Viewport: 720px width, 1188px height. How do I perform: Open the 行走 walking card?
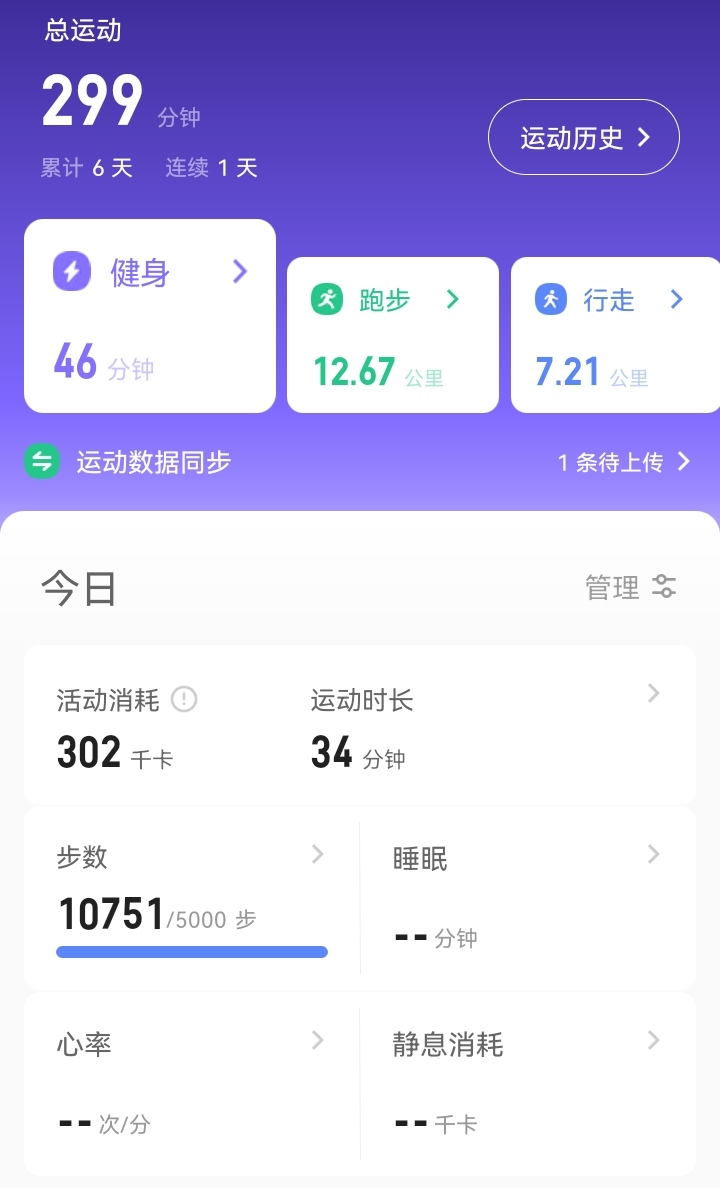point(614,335)
